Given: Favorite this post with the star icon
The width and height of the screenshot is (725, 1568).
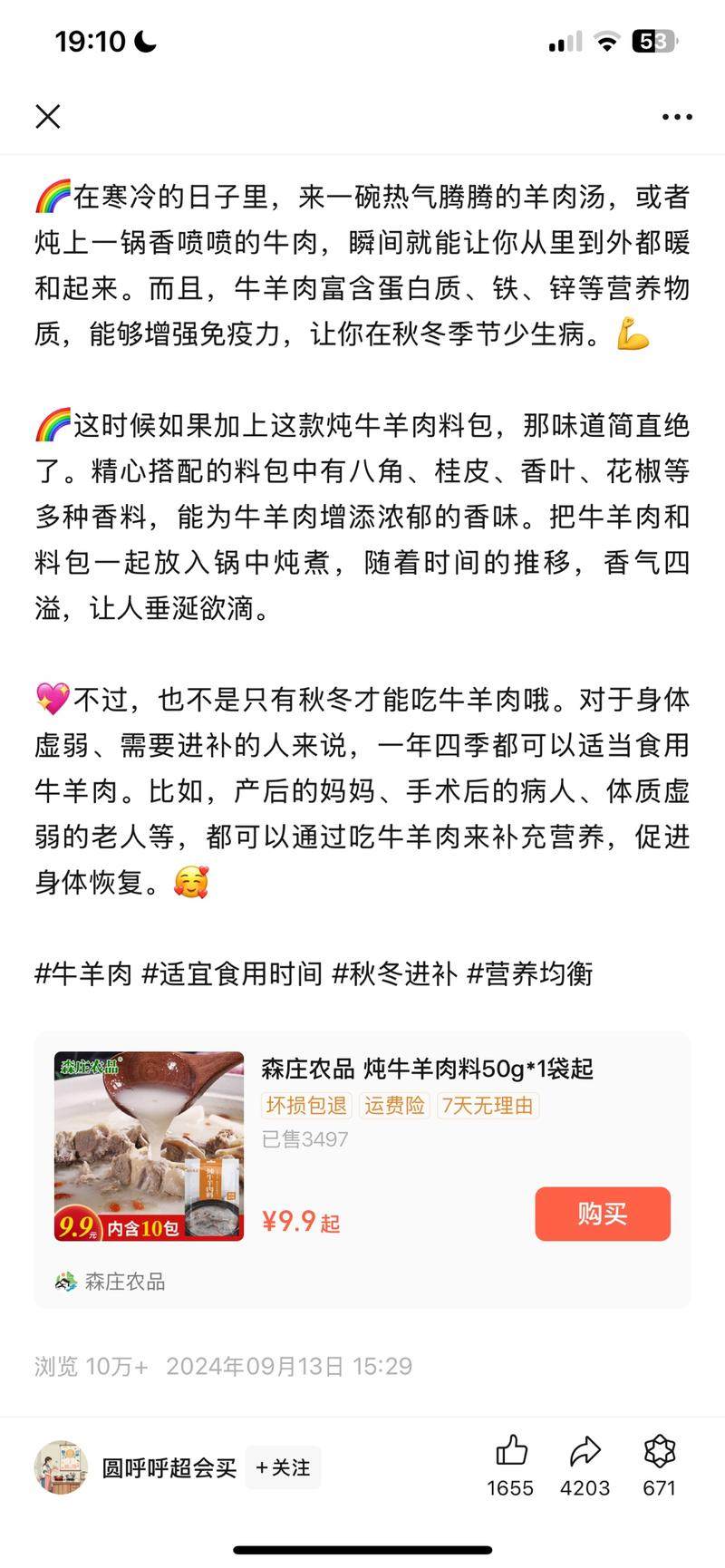Looking at the screenshot, I should pos(659,1452).
